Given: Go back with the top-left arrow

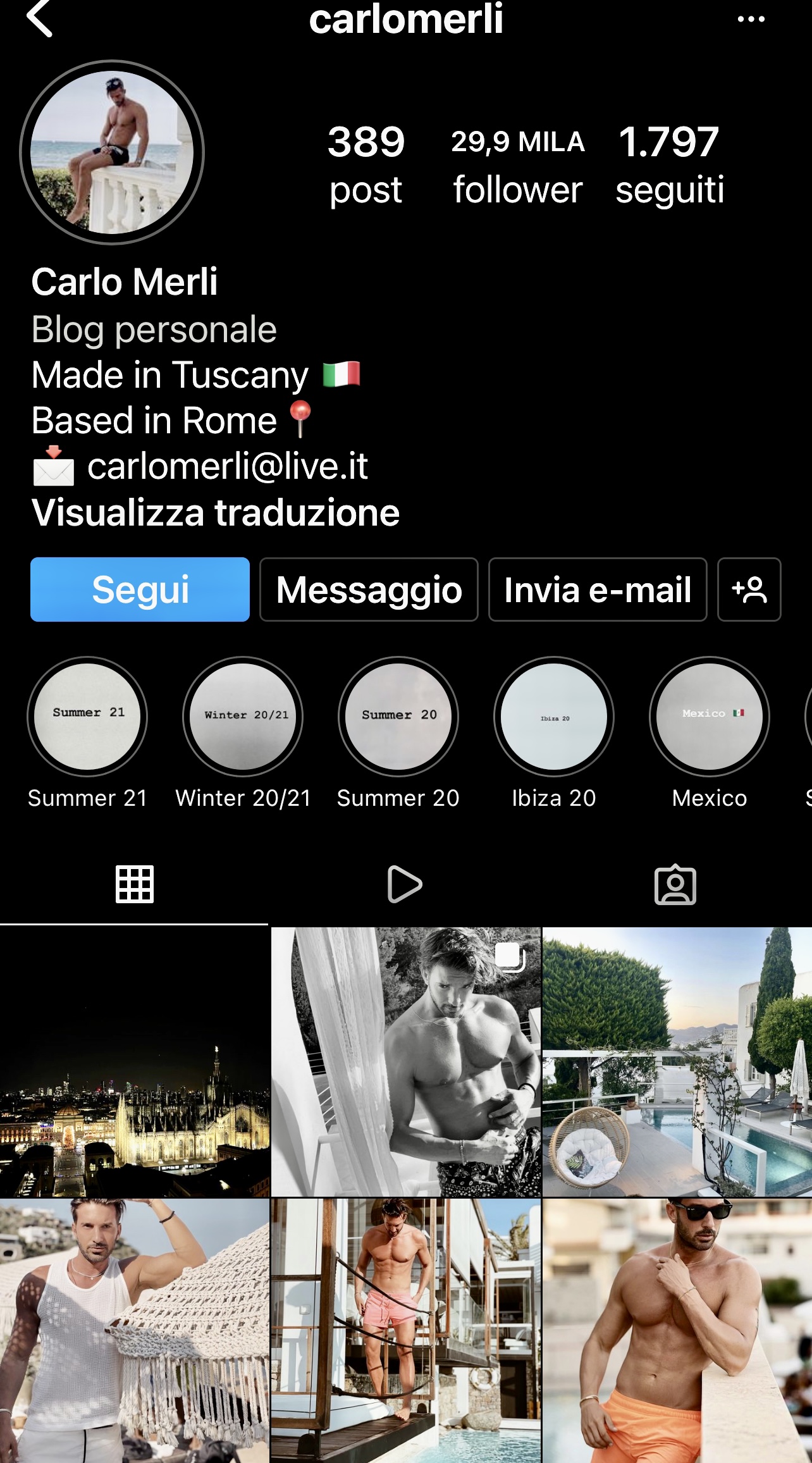Looking at the screenshot, I should coord(39,18).
